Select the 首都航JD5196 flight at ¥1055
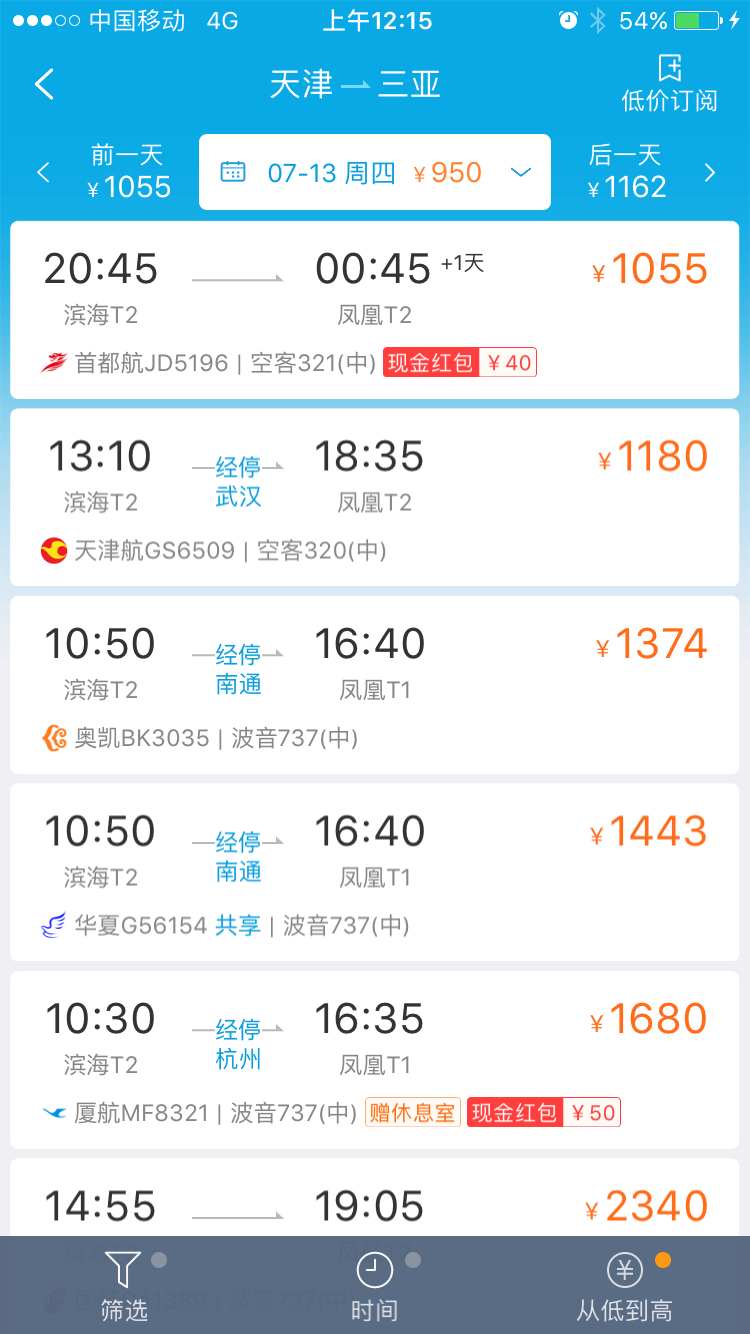750x1334 pixels. pyautogui.click(x=375, y=310)
